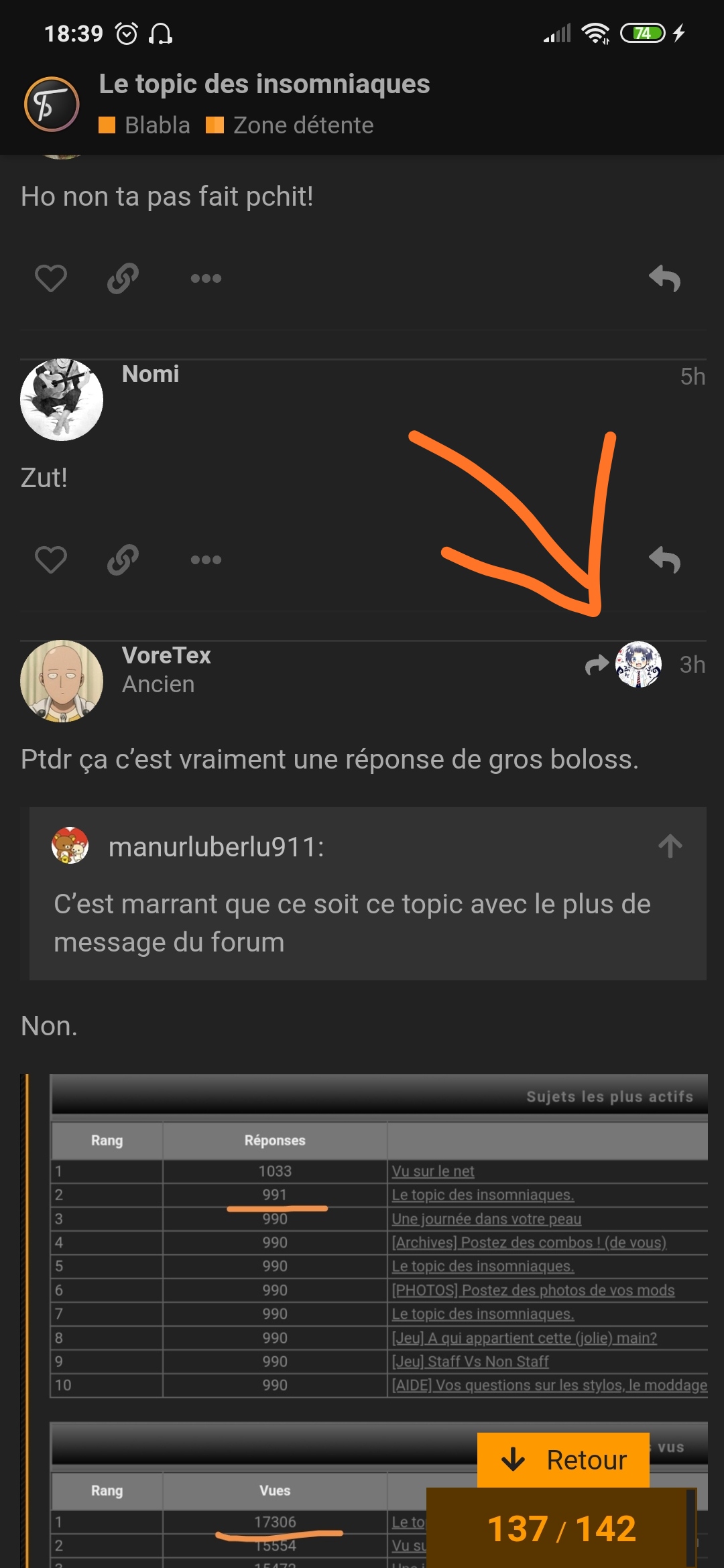
Task: Copy link of Nomi's 'Zut!' post
Action: 123,560
